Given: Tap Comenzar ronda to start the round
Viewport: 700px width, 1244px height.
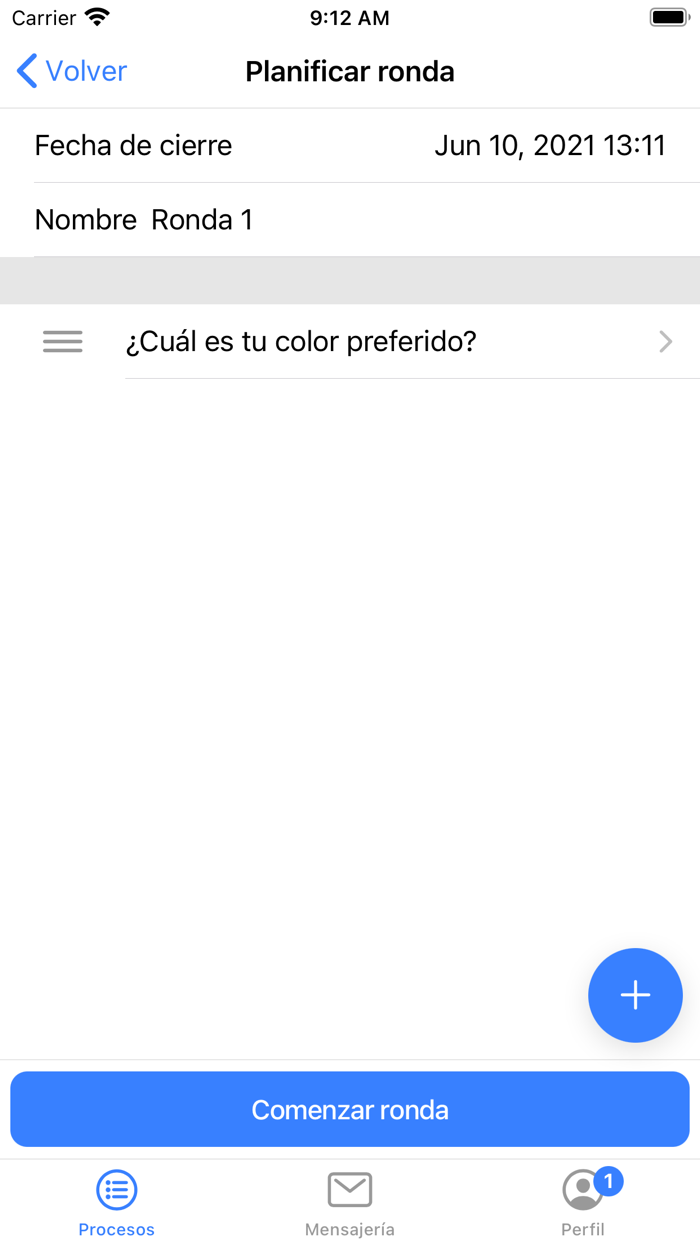Looking at the screenshot, I should (350, 1109).
